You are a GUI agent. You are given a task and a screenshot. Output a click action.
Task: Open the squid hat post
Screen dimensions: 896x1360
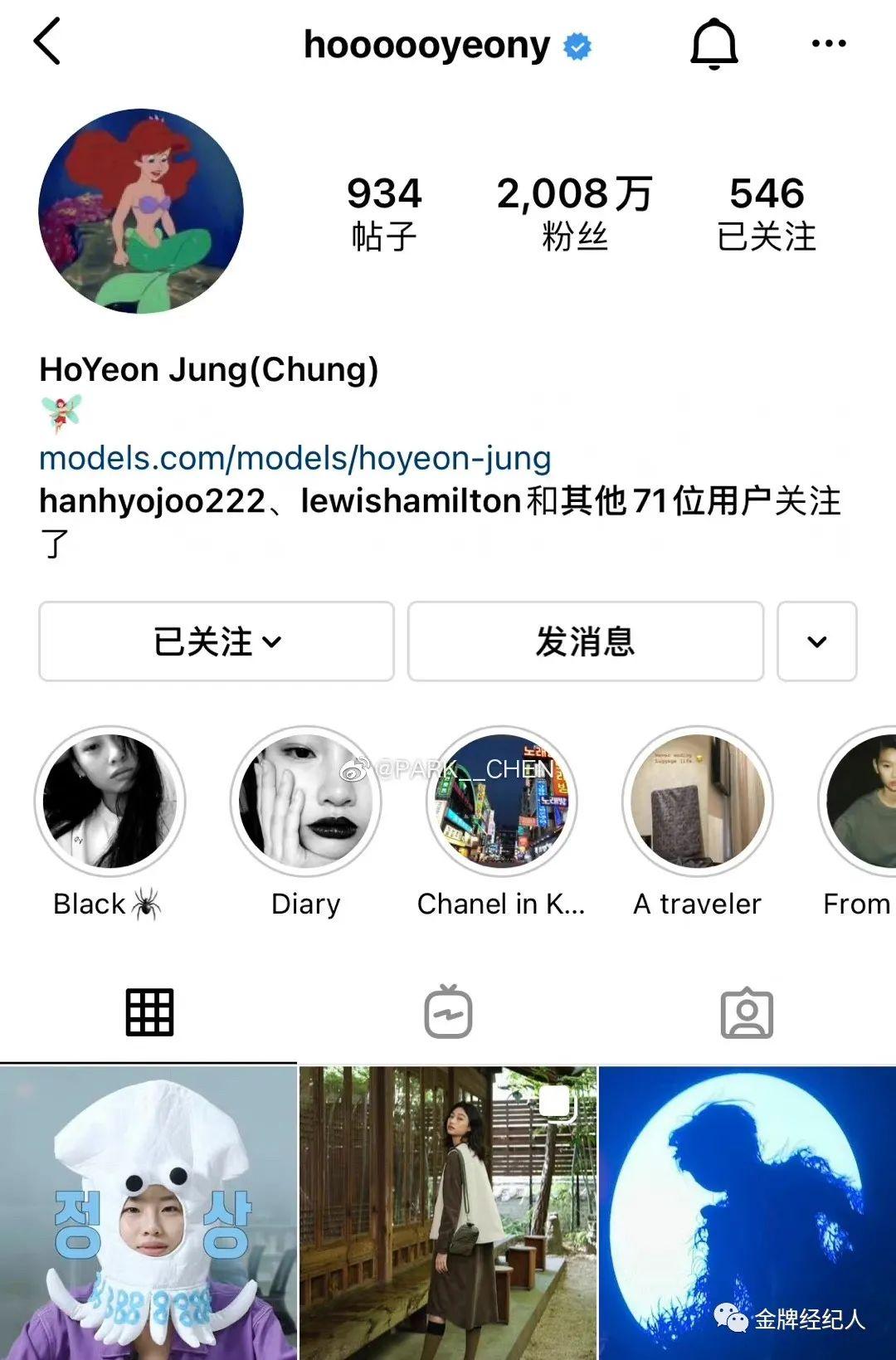[148, 1213]
